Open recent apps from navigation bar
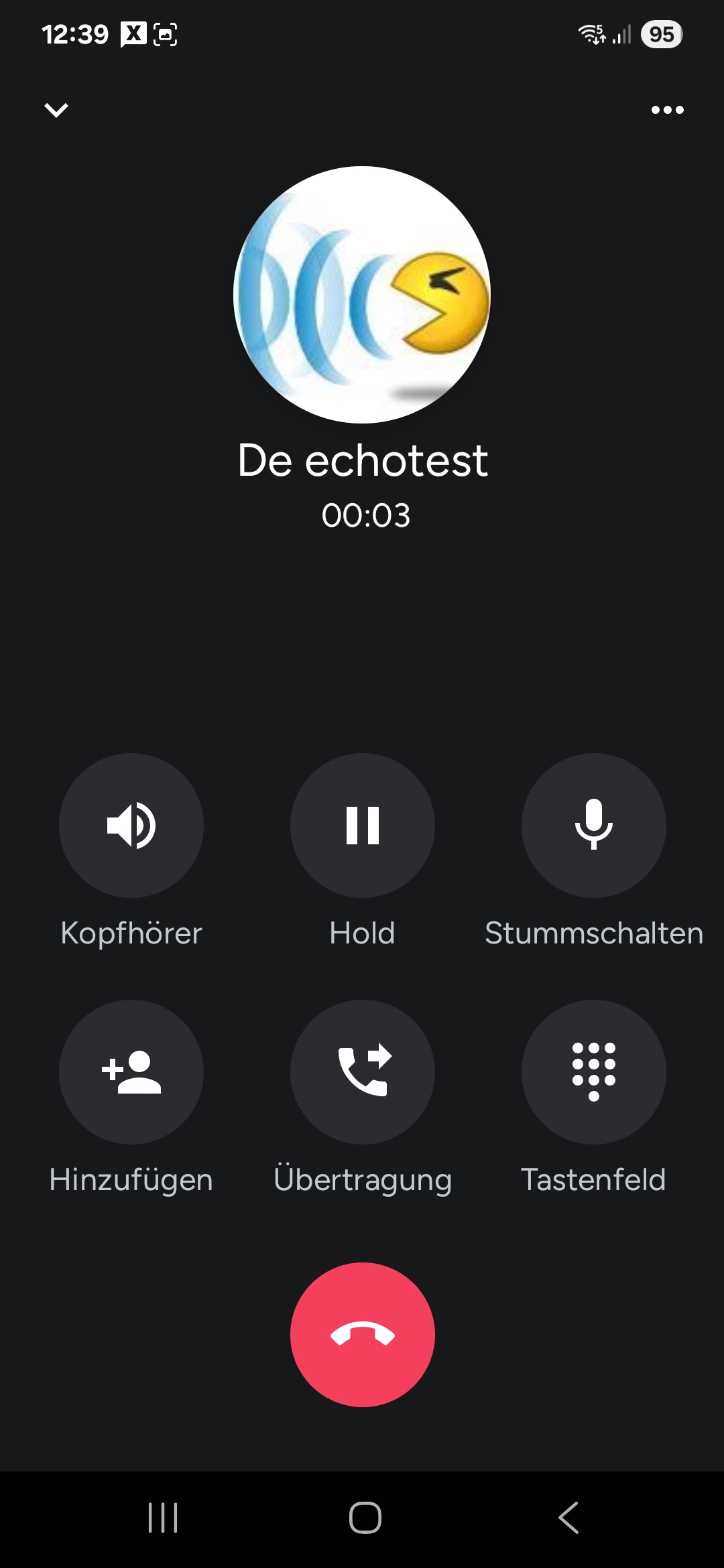The width and height of the screenshot is (724, 1568). point(163,1516)
